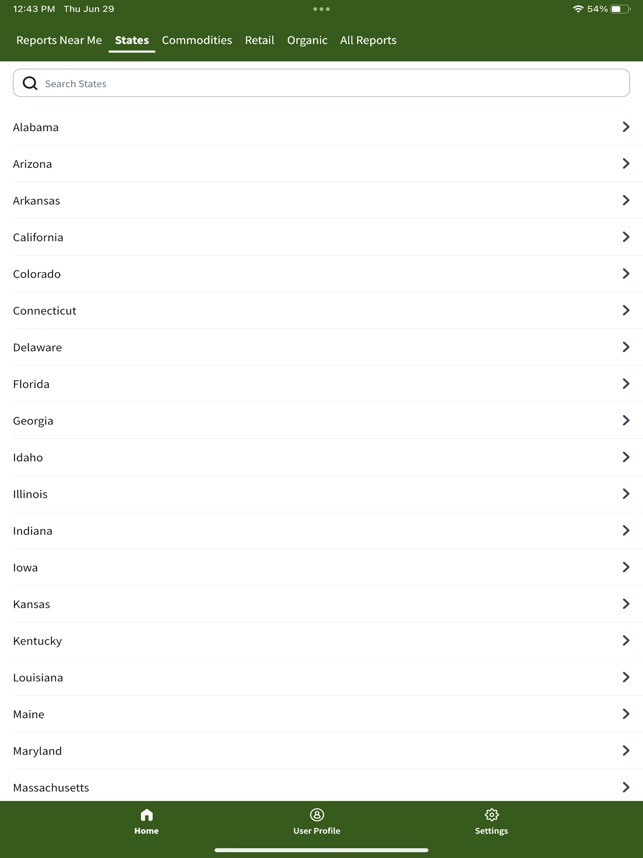Viewport: 643px width, 858px height.
Task: Select Arizona from the states list
Action: coord(321,164)
